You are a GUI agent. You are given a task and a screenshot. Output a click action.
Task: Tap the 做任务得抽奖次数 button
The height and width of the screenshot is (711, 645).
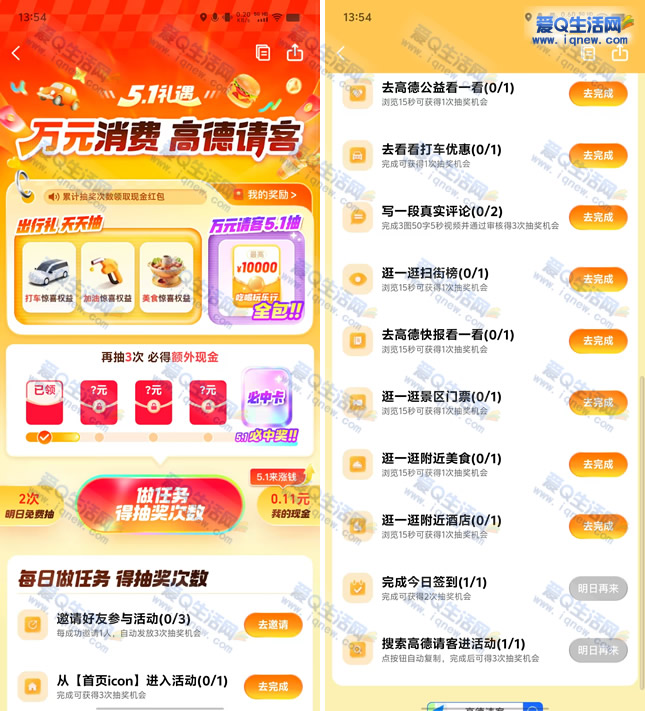(161, 505)
